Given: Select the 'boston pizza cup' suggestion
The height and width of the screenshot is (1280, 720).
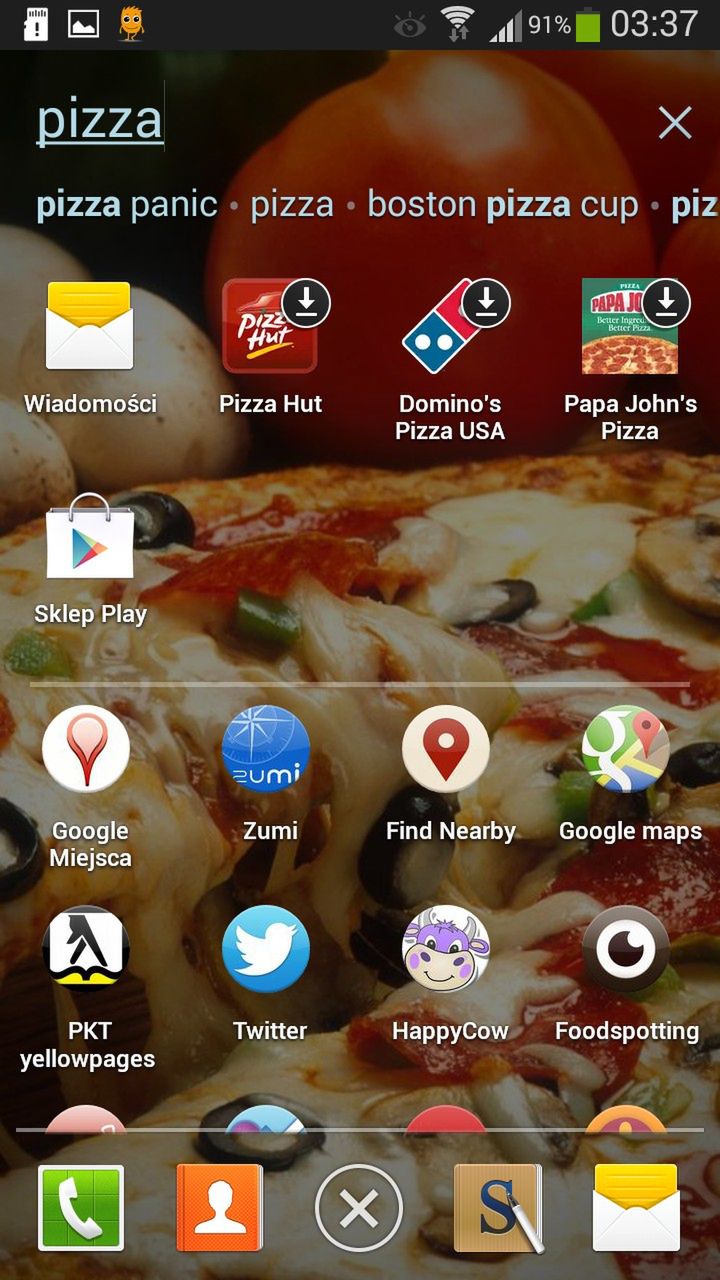Looking at the screenshot, I should point(503,205).
